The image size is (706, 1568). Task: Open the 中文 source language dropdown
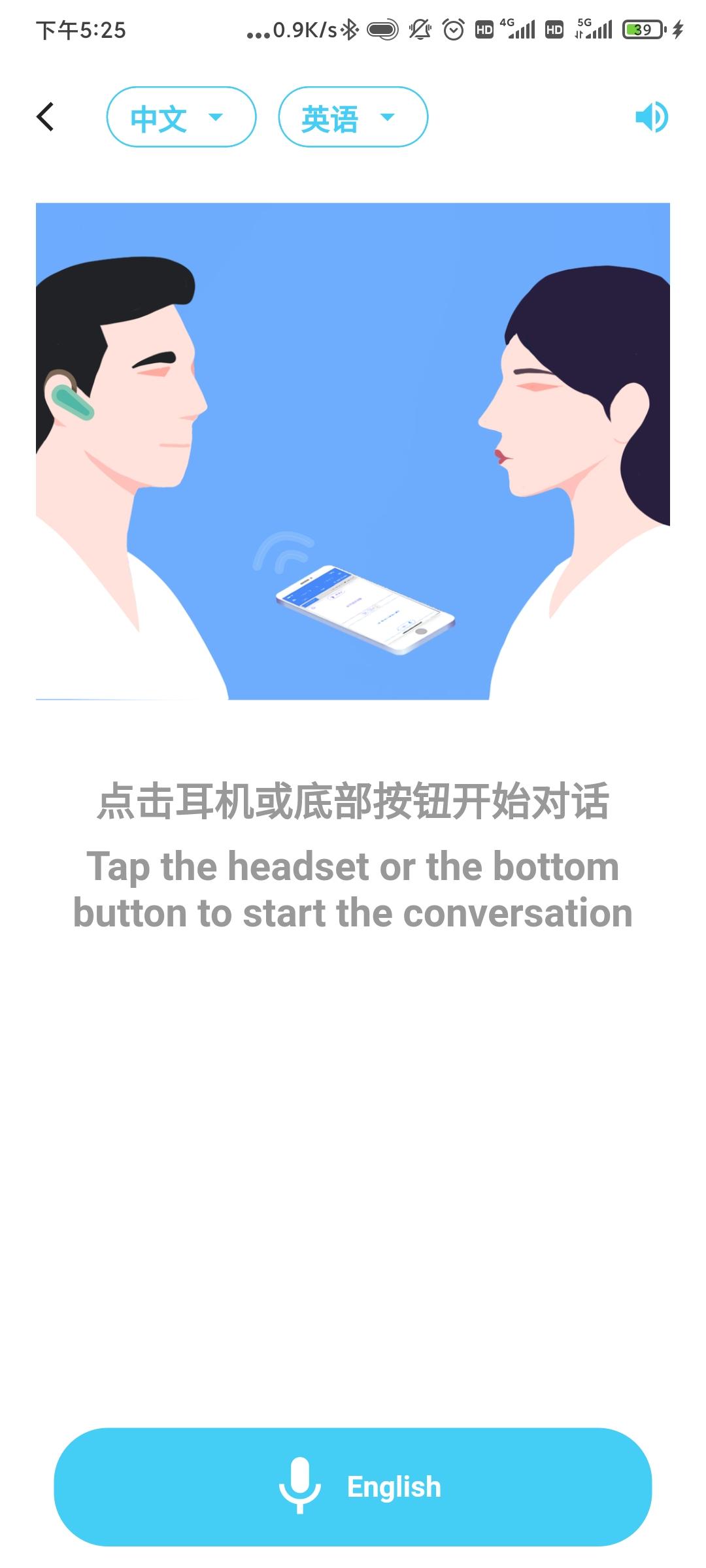point(182,117)
